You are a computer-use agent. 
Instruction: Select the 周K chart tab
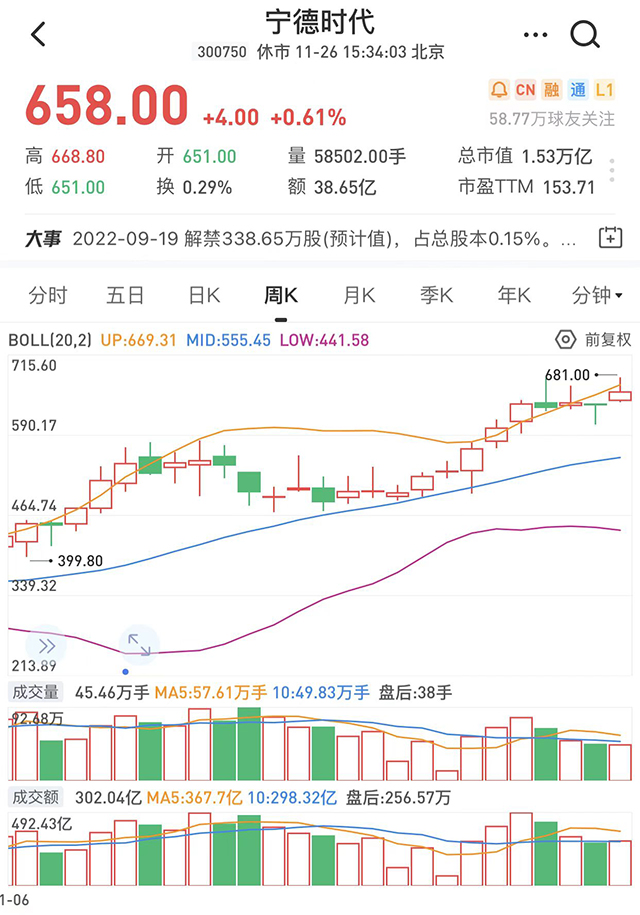point(281,295)
